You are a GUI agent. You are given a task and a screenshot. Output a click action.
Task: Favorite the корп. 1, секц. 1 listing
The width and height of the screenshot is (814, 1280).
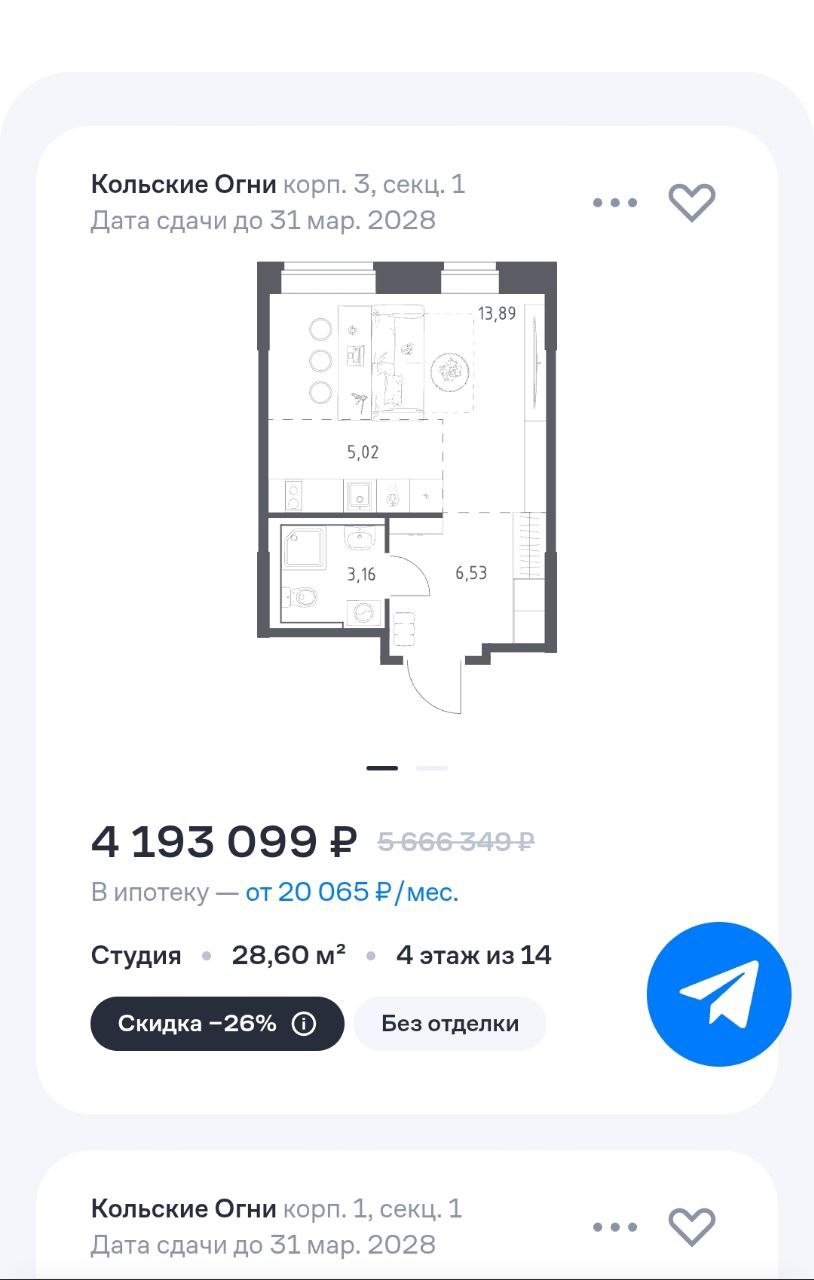(x=692, y=1227)
